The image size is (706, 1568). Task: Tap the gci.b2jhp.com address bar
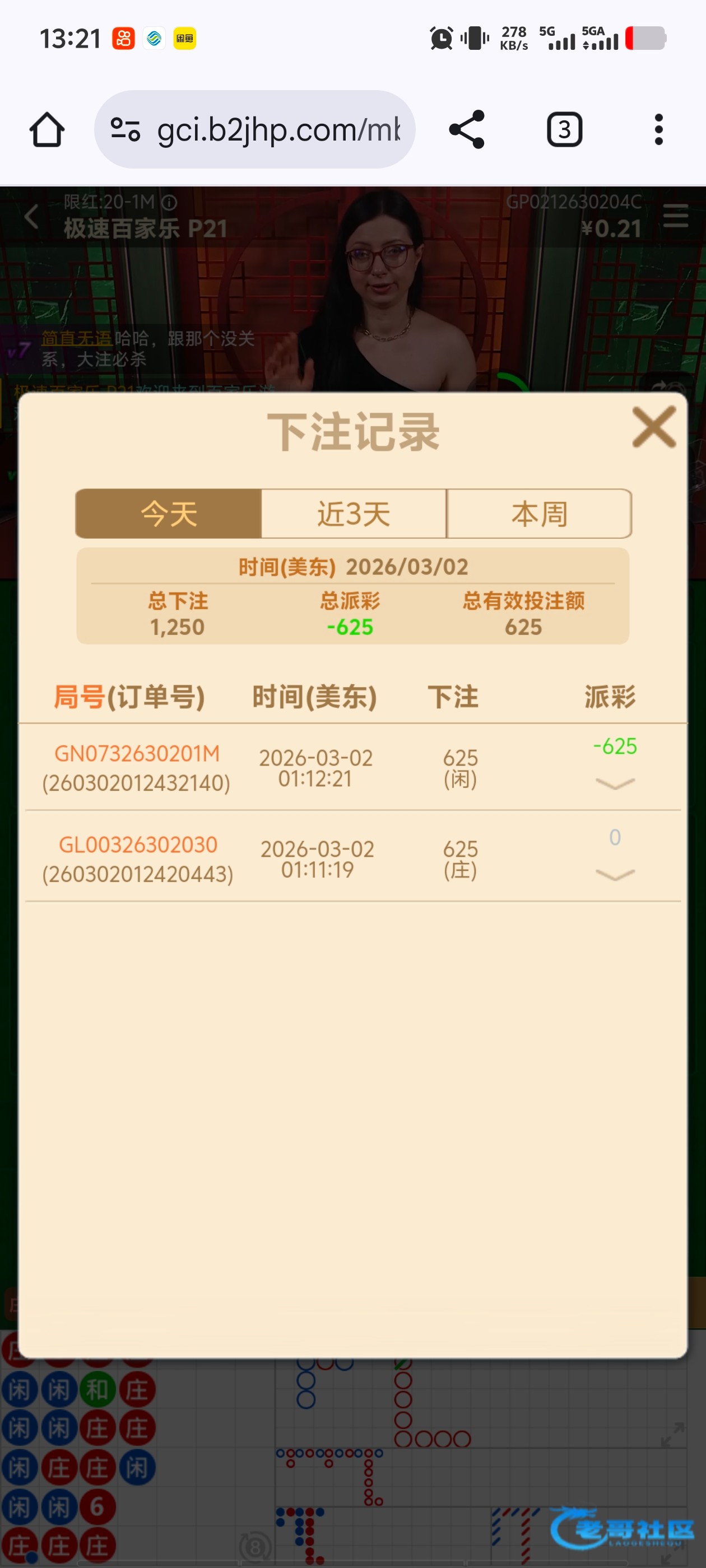point(254,130)
